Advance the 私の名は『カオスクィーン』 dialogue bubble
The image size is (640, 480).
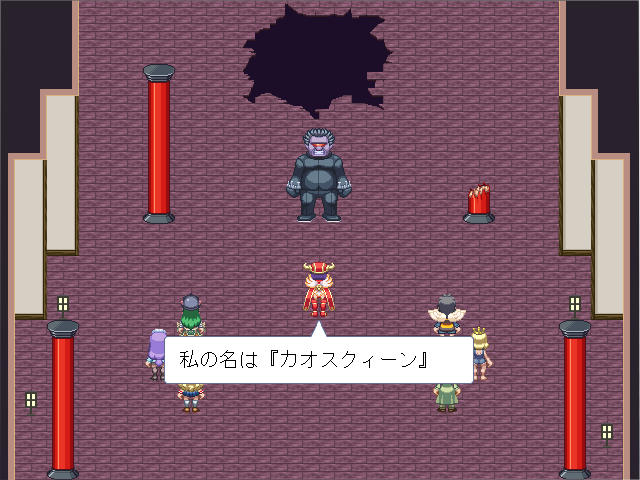[318, 360]
